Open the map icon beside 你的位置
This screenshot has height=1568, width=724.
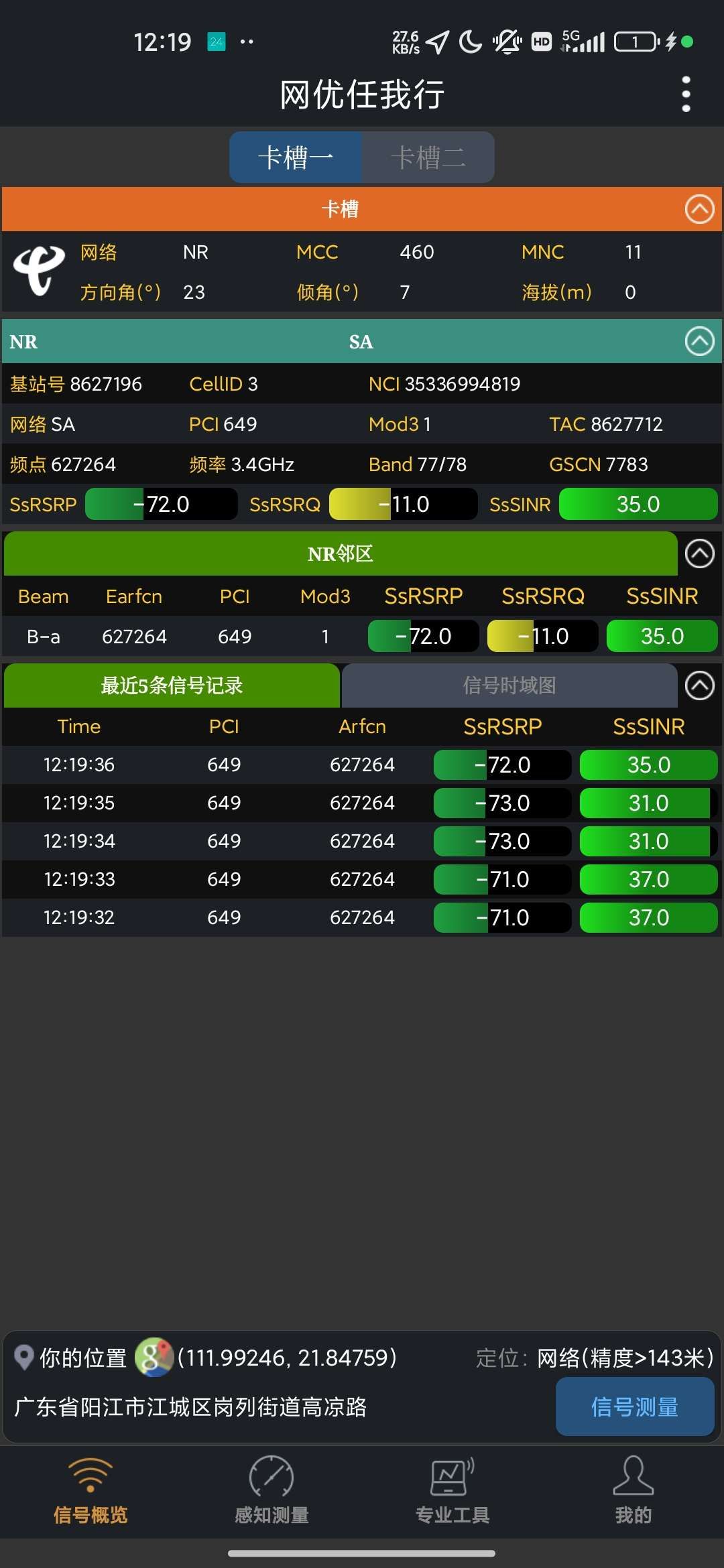(x=154, y=1357)
